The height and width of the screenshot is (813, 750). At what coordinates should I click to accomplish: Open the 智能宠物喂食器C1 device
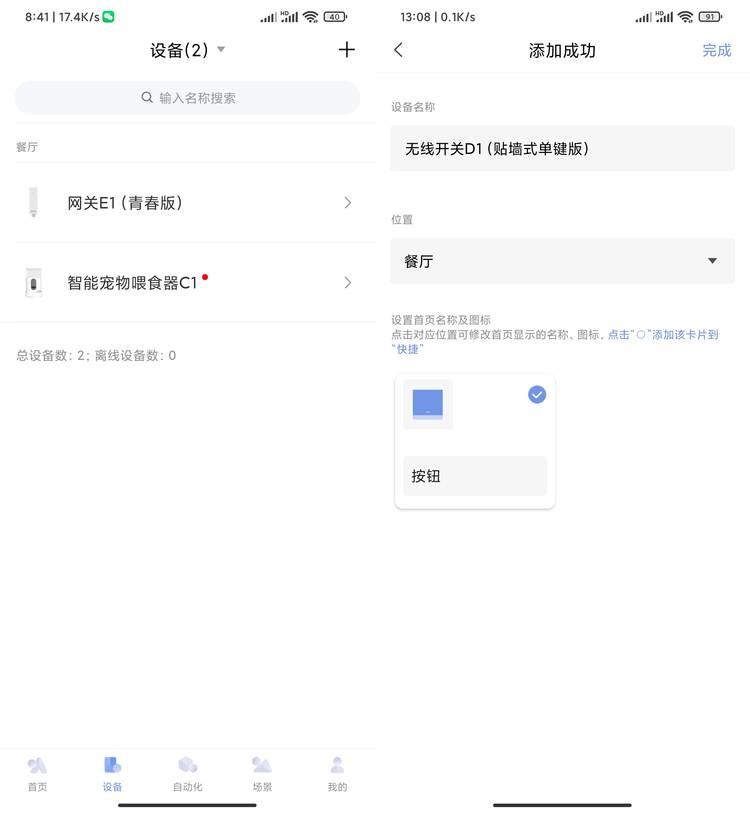pos(187,283)
